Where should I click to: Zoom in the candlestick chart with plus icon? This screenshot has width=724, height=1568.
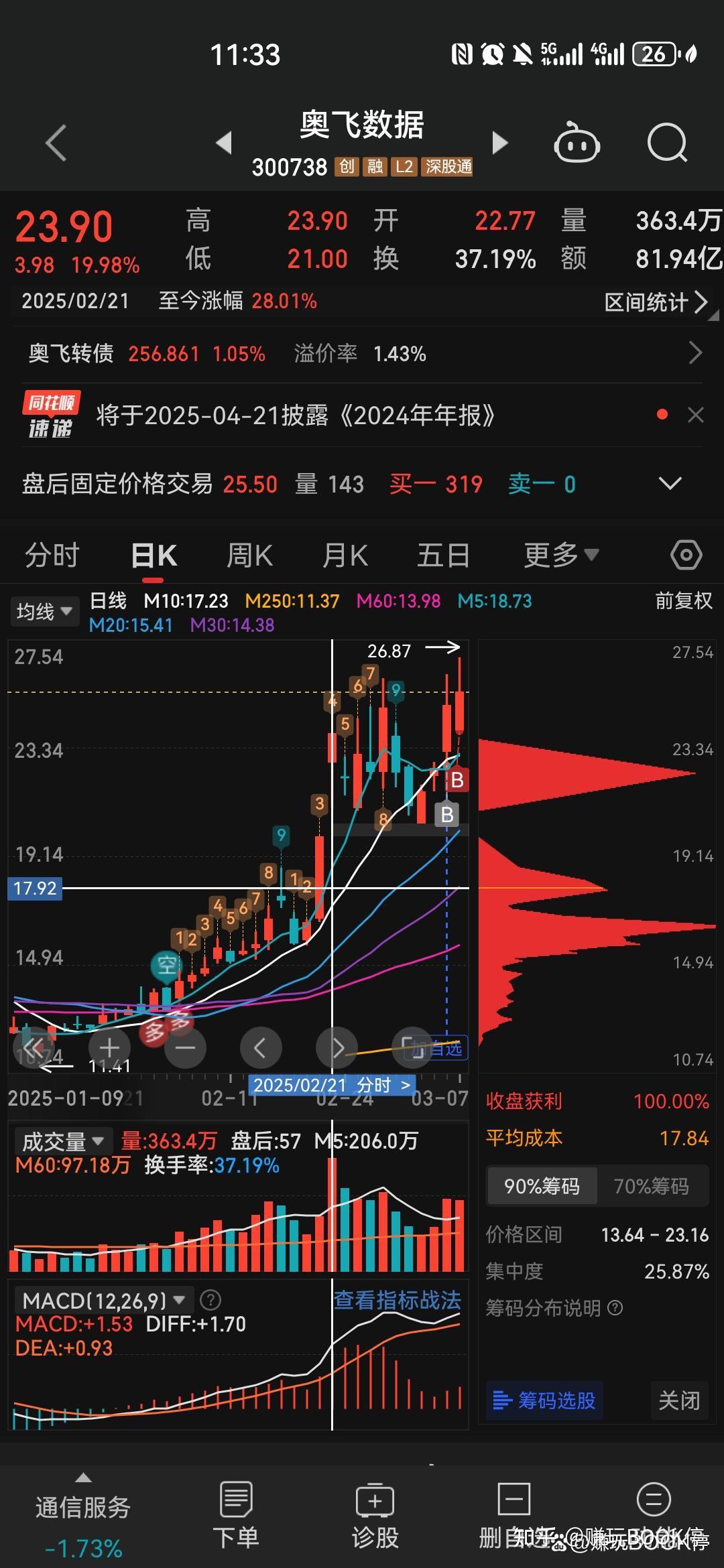click(109, 1047)
